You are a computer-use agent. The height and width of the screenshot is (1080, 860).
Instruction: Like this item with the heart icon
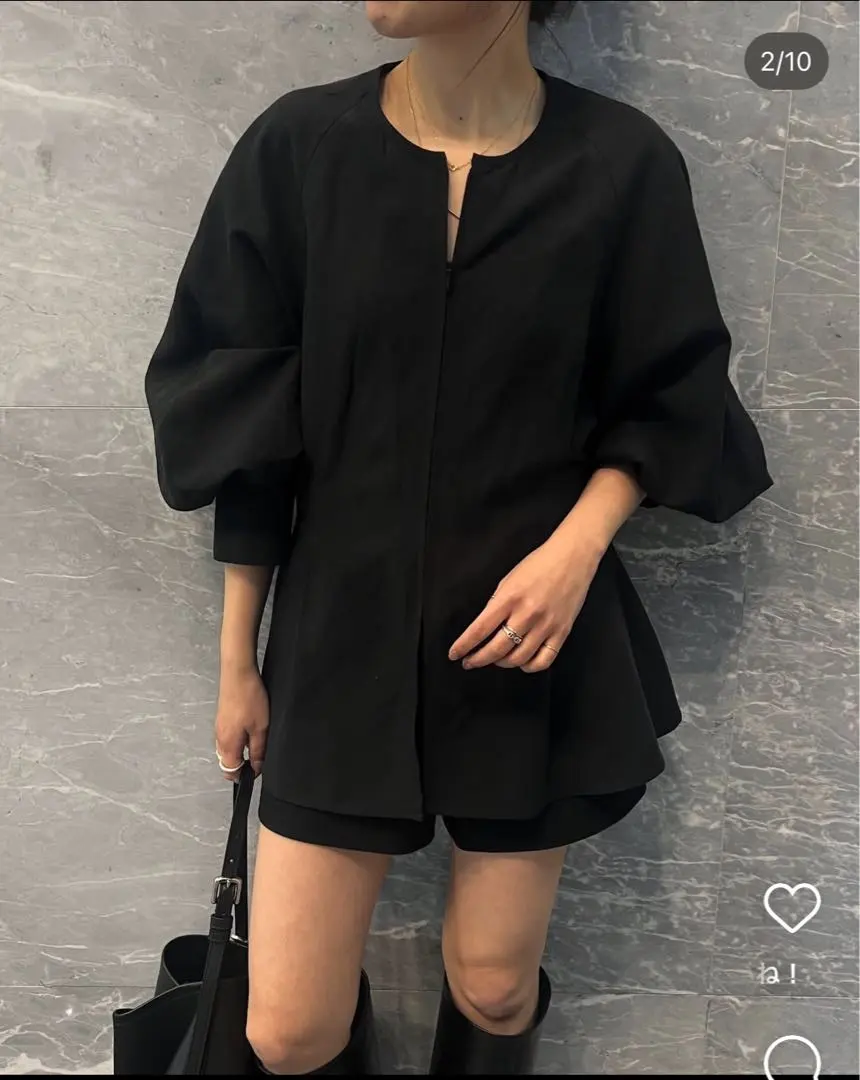point(791,907)
